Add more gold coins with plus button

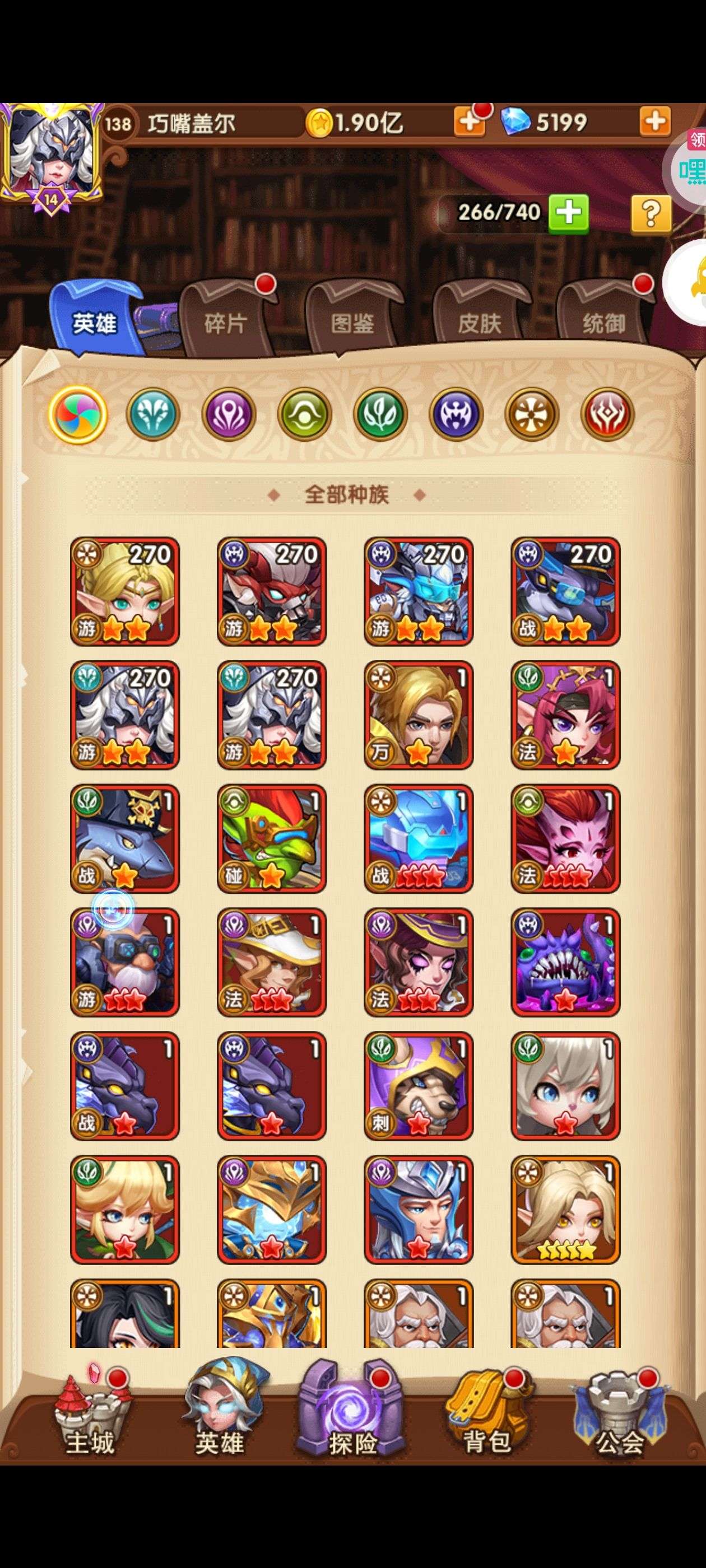pyautogui.click(x=469, y=122)
